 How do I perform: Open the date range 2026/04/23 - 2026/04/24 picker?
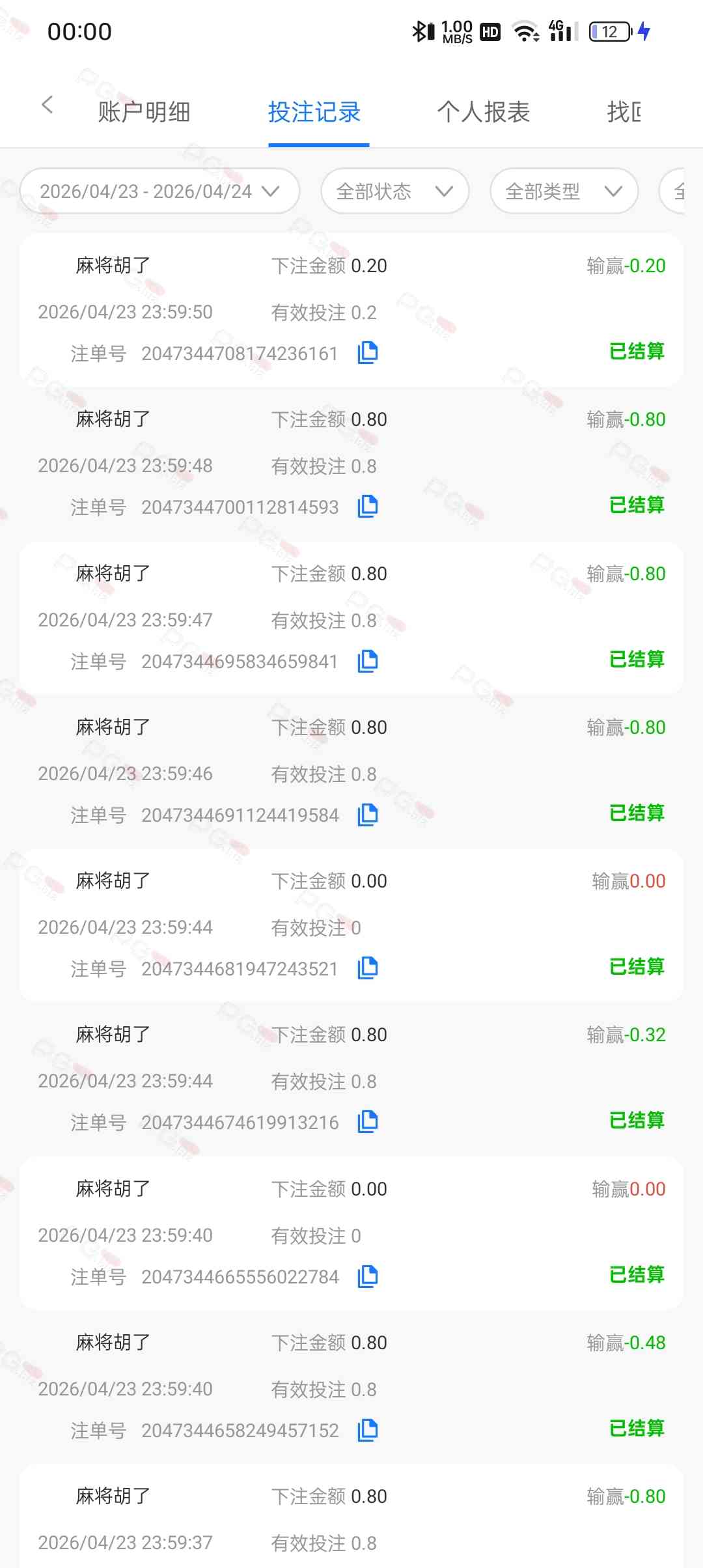pyautogui.click(x=159, y=191)
